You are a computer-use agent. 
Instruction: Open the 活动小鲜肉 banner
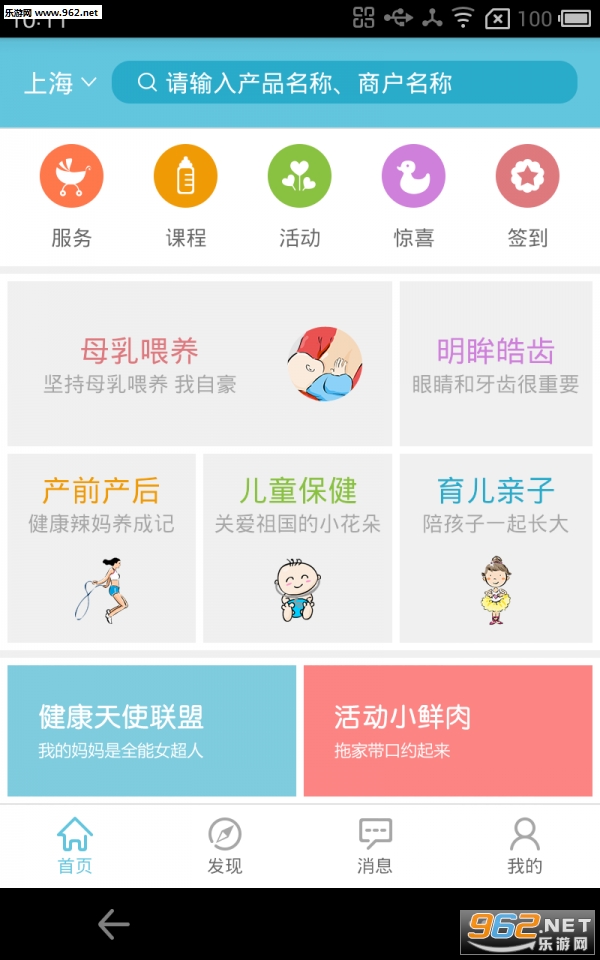[448, 730]
